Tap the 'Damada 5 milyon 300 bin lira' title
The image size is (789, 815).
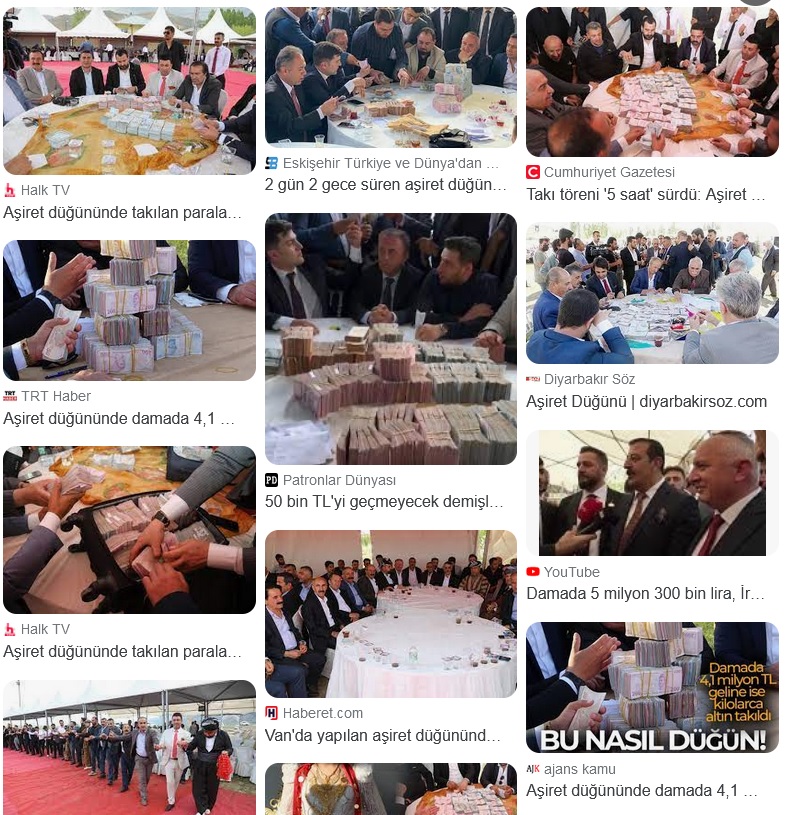tap(646, 594)
